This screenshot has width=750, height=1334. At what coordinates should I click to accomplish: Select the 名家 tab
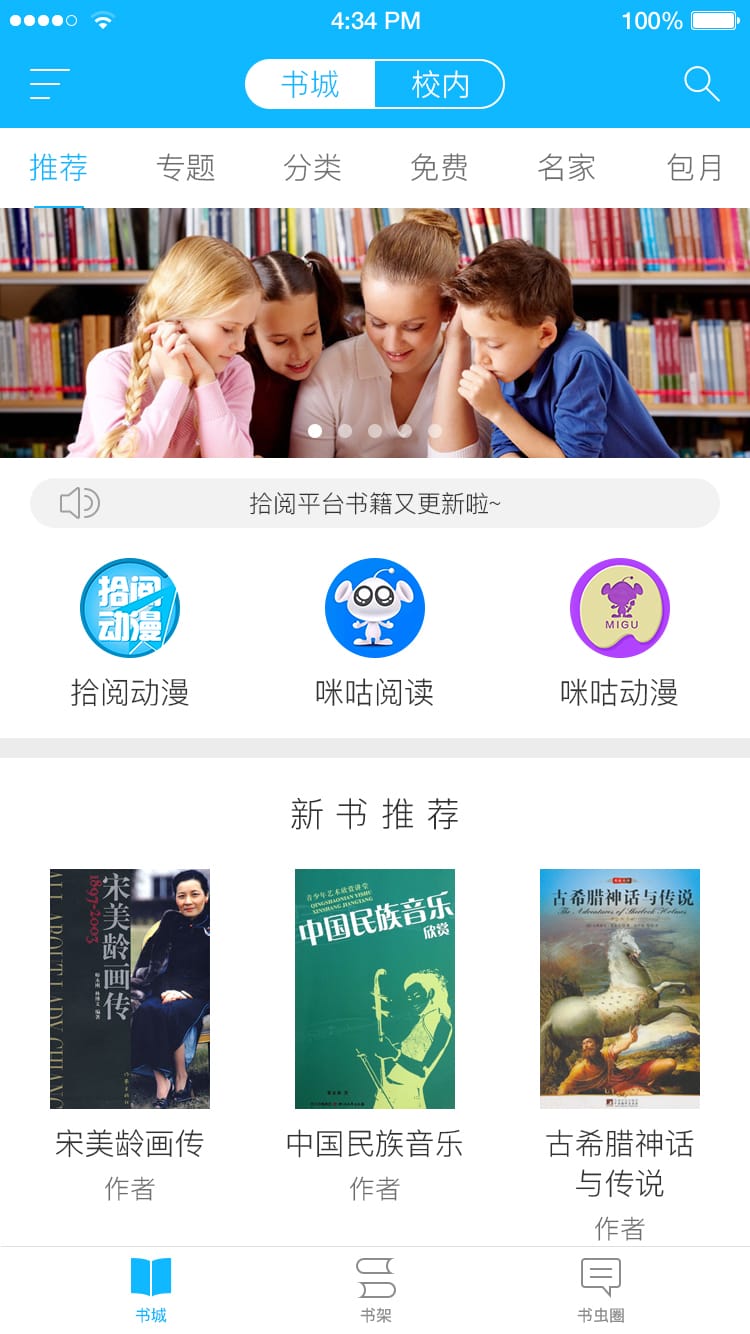pyautogui.click(x=566, y=167)
